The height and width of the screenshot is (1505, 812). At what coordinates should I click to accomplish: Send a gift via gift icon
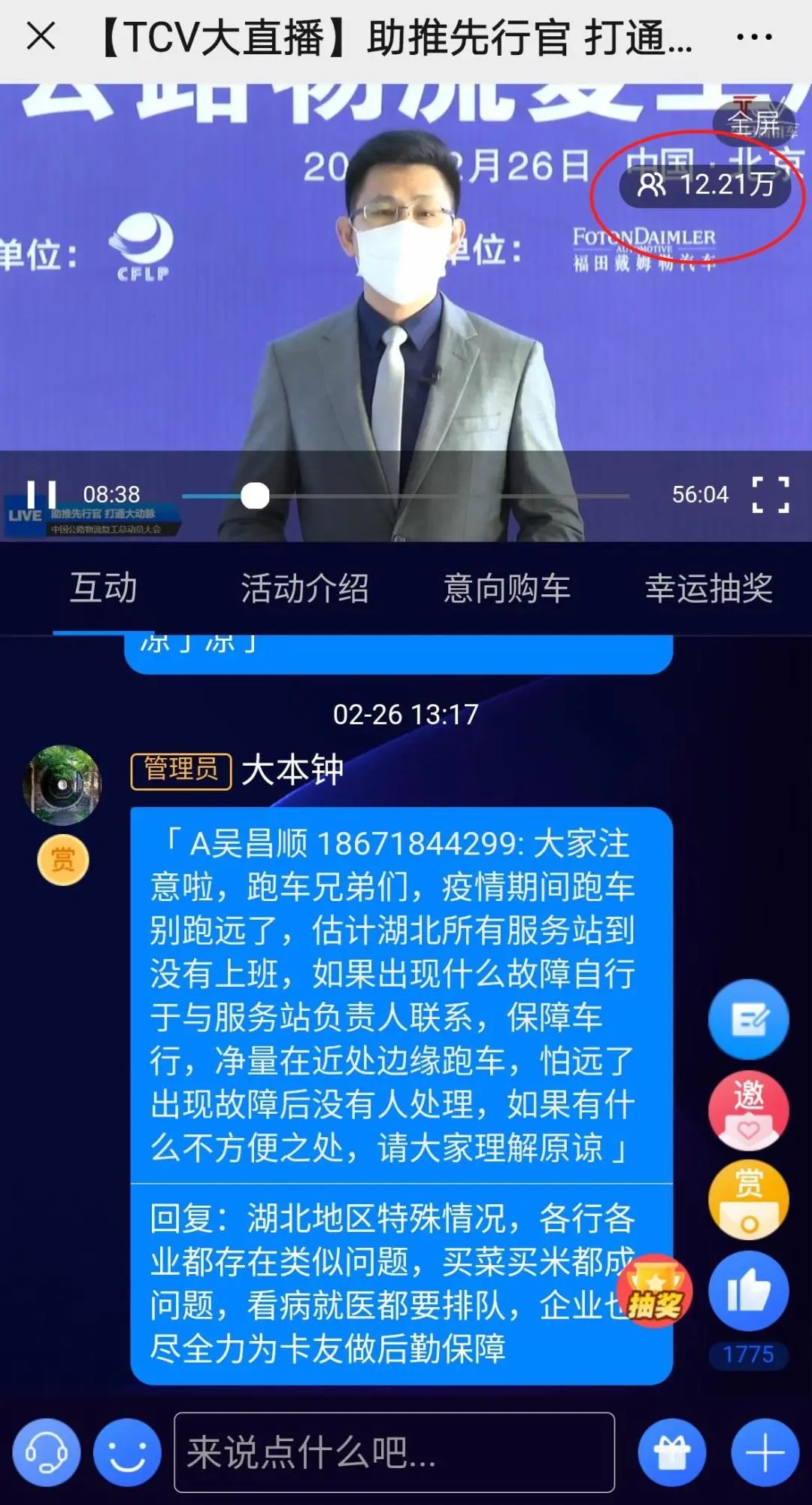(x=671, y=1452)
